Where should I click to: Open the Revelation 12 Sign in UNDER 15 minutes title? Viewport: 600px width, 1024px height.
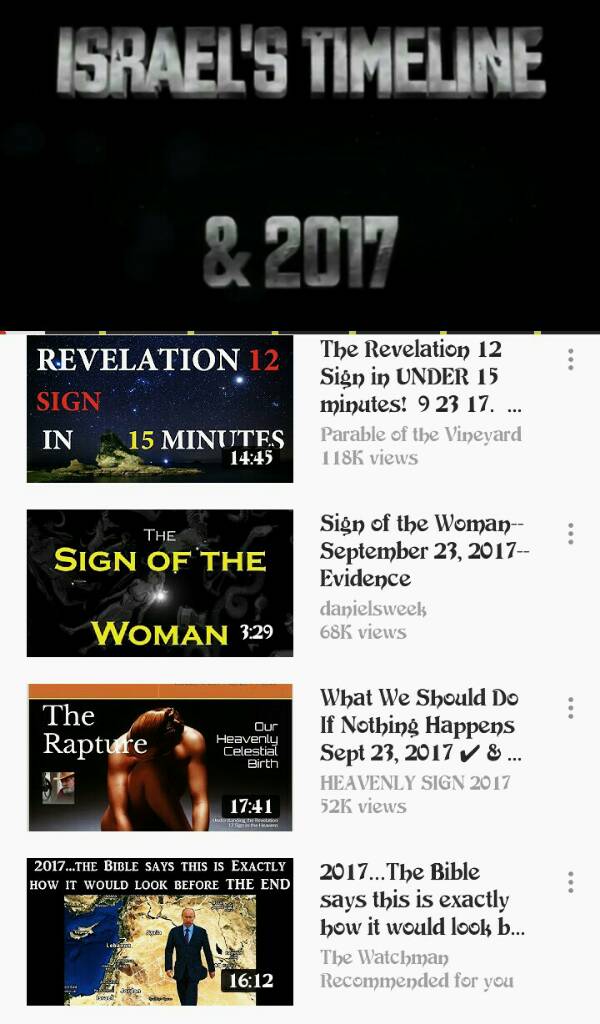click(x=420, y=377)
